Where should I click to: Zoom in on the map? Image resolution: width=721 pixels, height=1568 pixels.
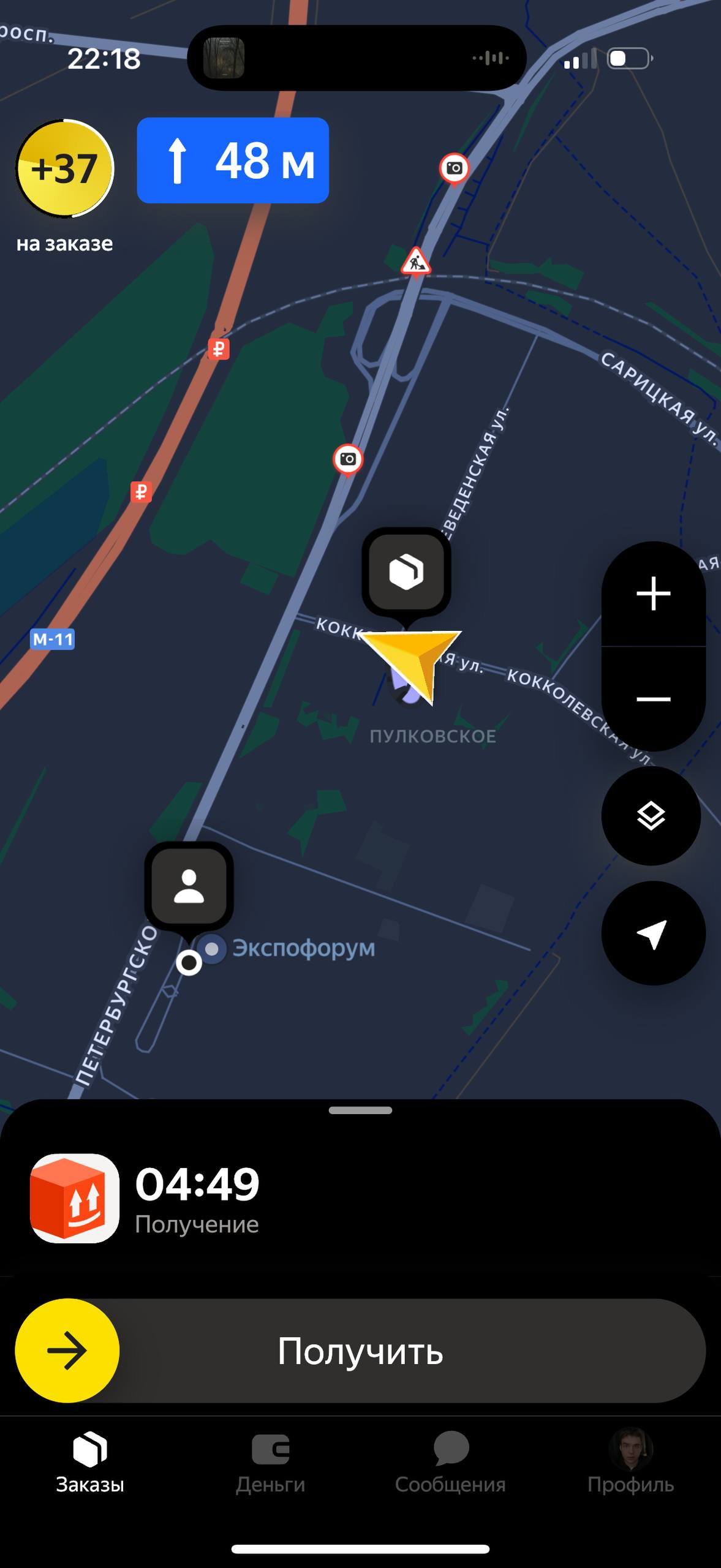coord(653,593)
